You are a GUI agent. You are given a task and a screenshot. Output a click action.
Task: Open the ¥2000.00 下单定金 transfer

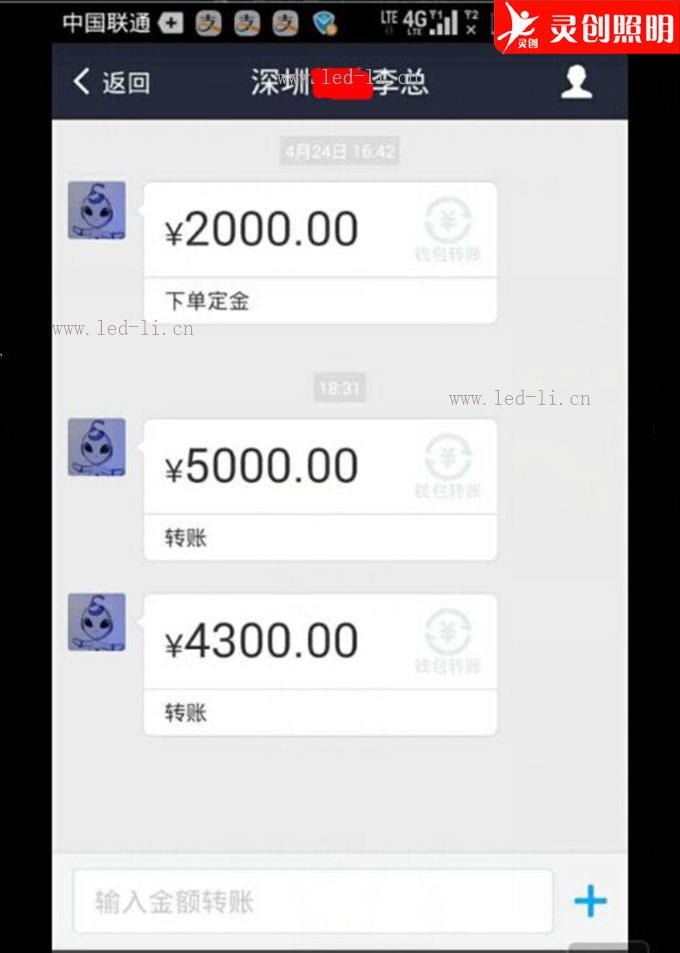[320, 252]
